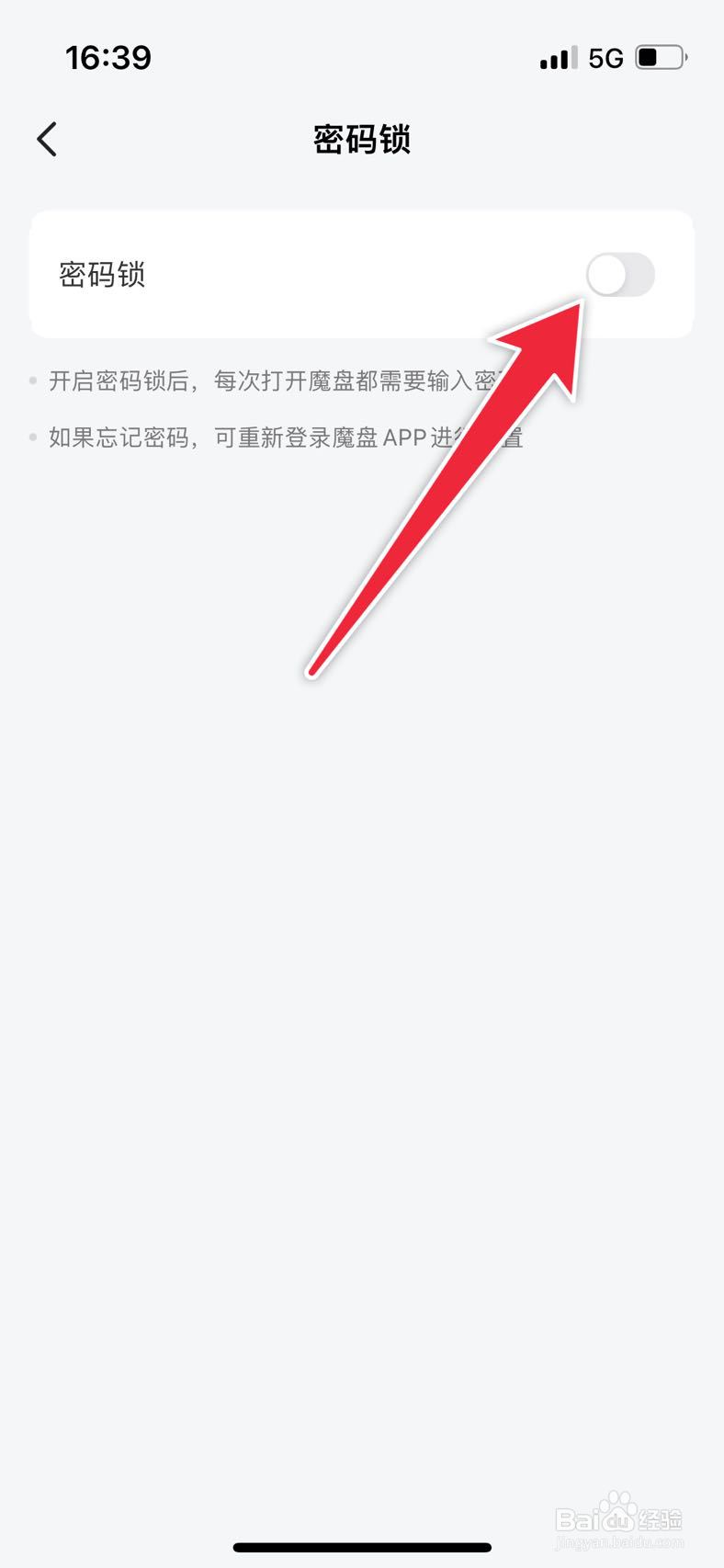The image size is (724, 1568).
Task: Click the left chevron at top
Action: coord(47,139)
